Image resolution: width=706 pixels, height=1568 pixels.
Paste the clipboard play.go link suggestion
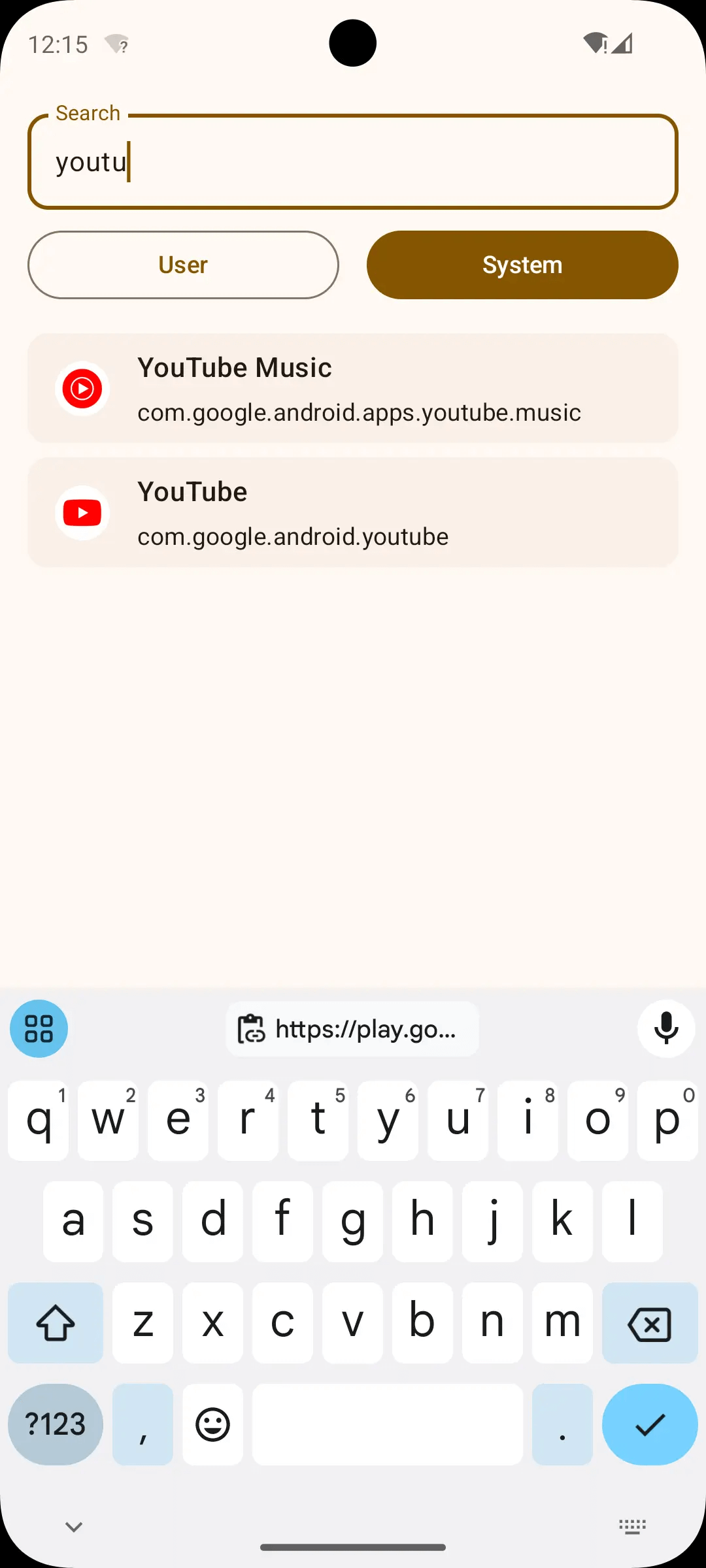point(353,1029)
